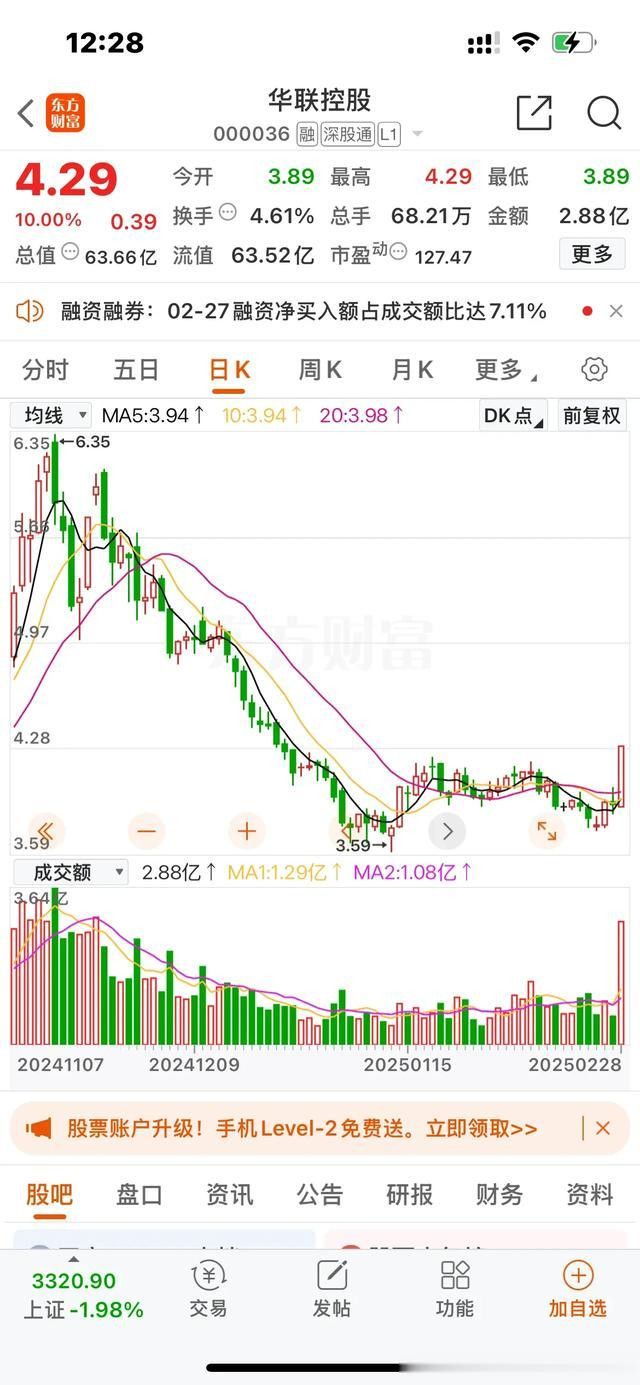Dismiss the 融资融券 notice
Image resolution: width=640 pixels, height=1385 pixels.
[616, 312]
